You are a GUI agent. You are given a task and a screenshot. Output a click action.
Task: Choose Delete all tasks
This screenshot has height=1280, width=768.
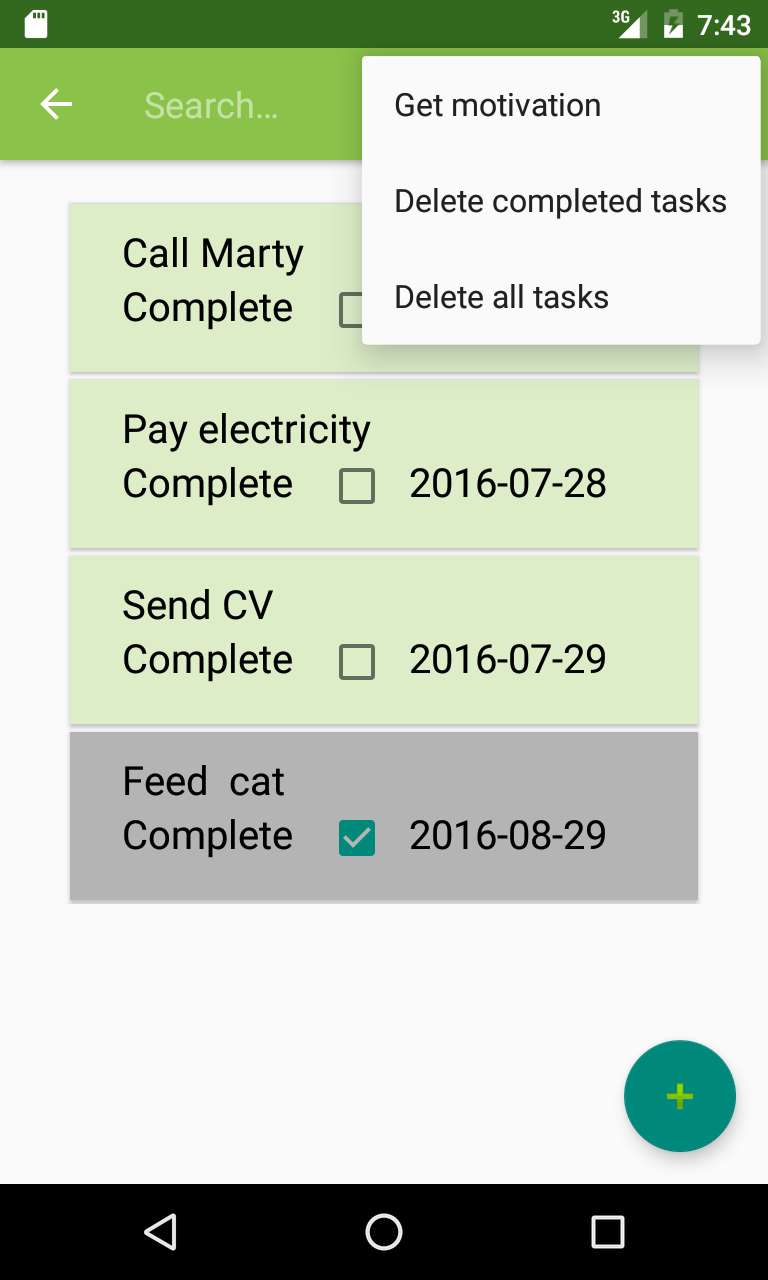(502, 297)
